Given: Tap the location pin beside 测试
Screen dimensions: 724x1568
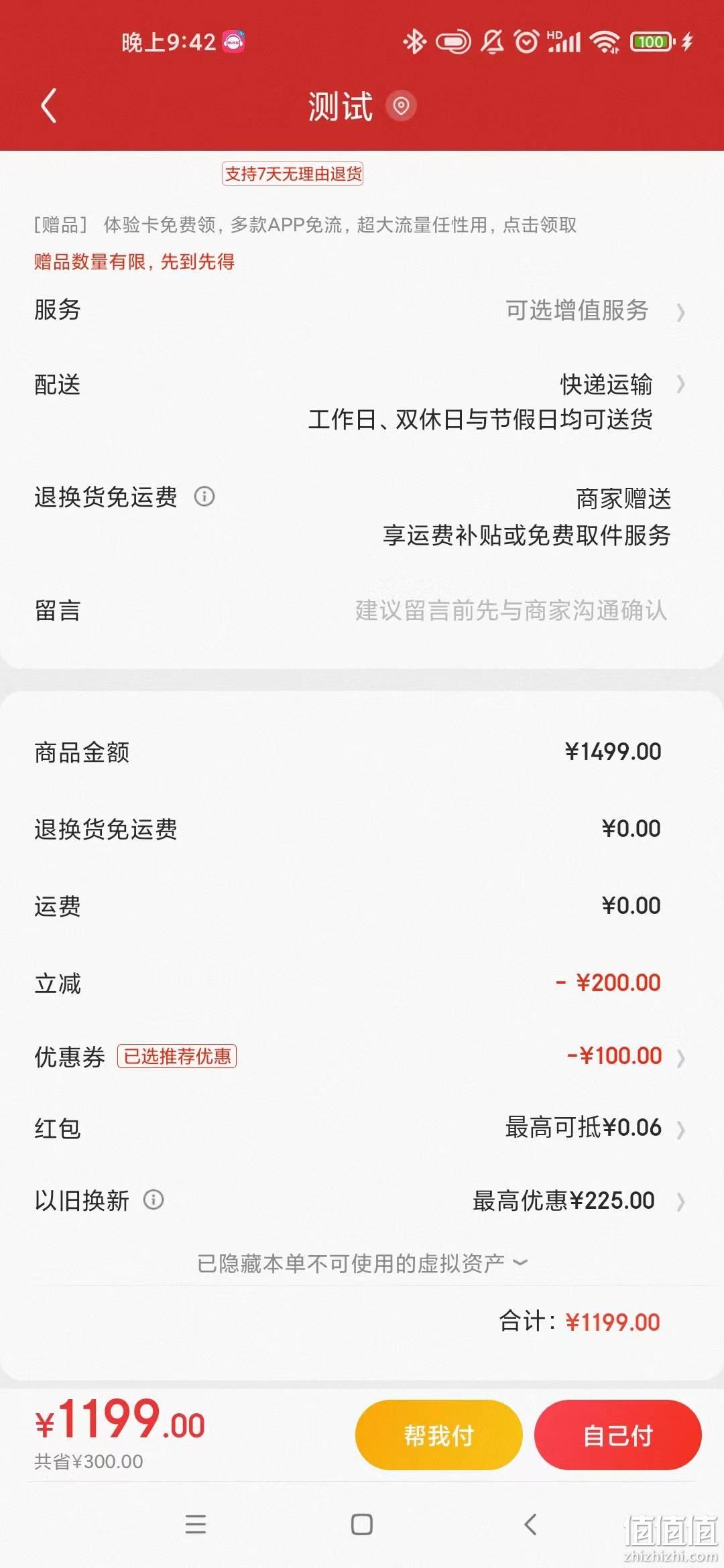Looking at the screenshot, I should tap(401, 106).
